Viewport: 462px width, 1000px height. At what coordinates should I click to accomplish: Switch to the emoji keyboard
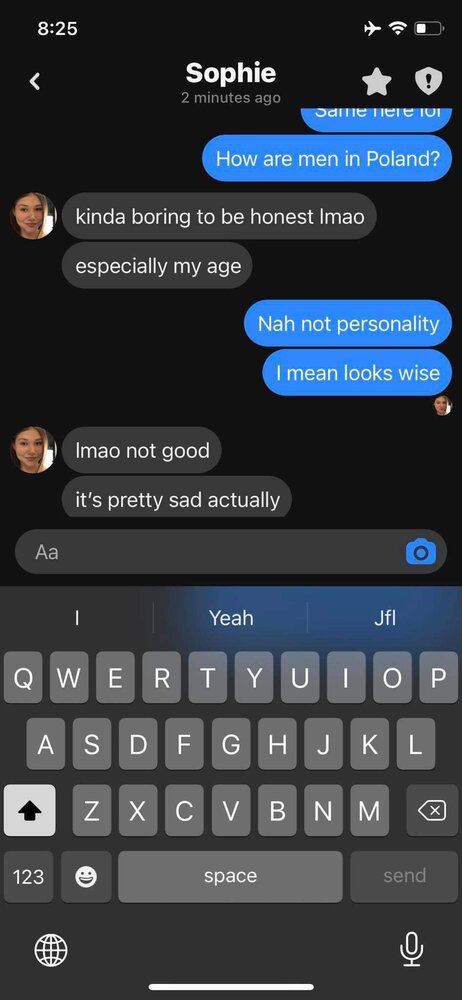pyautogui.click(x=86, y=877)
